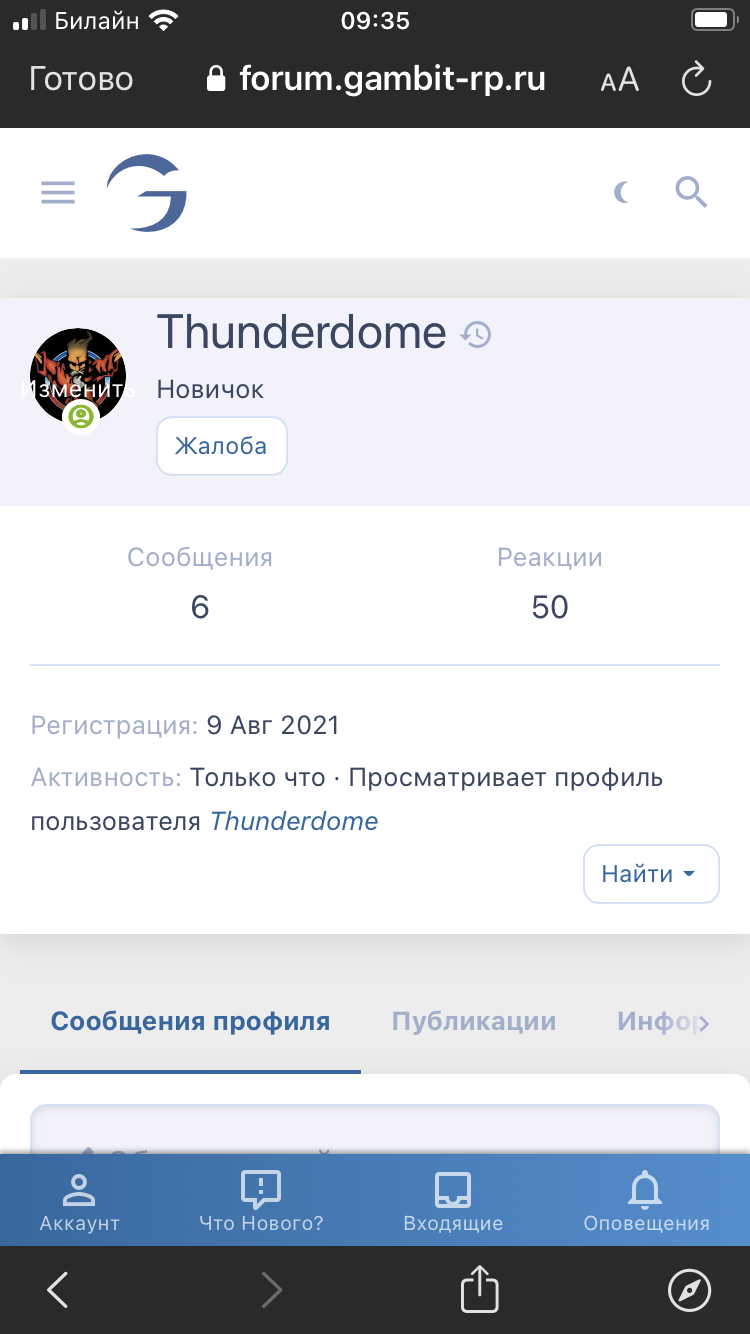Toggle dark mode with the moon icon
This screenshot has height=1334, width=750.
tap(622, 192)
